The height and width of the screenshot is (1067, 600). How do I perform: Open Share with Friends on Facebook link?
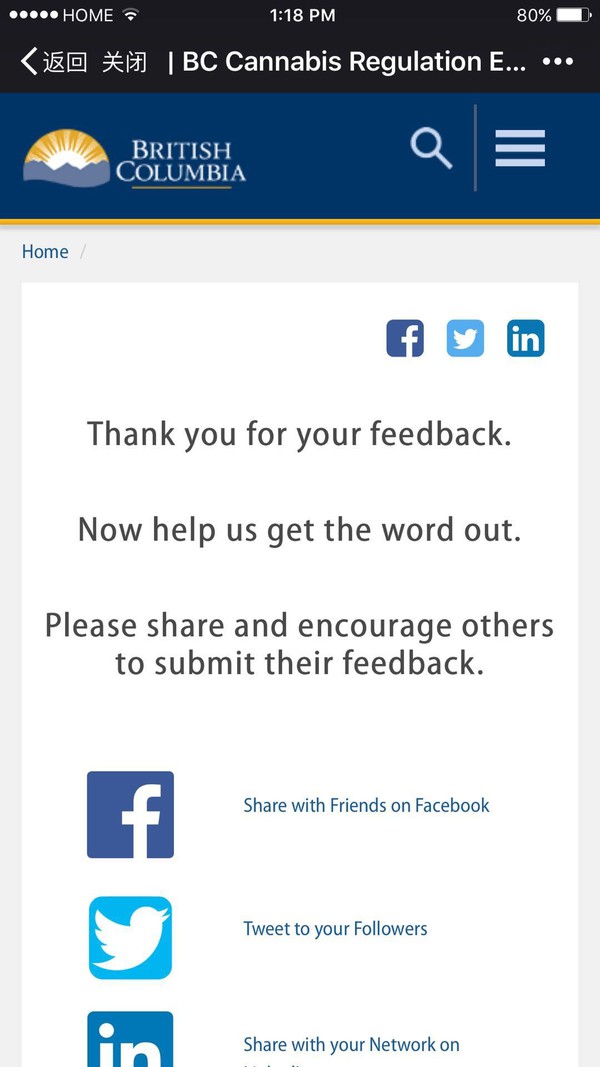(x=366, y=805)
